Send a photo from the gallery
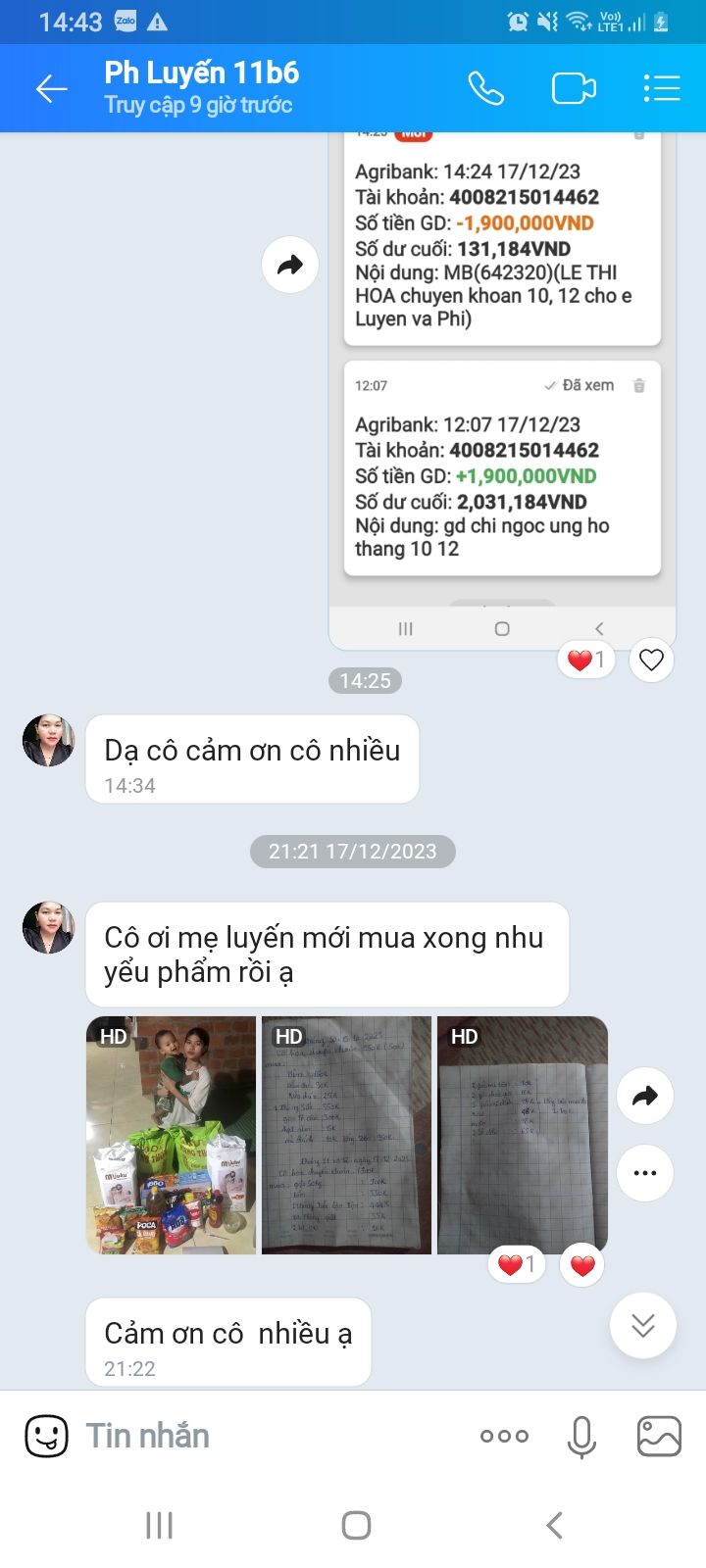Screen dimensions: 706x1568 click(x=659, y=1437)
